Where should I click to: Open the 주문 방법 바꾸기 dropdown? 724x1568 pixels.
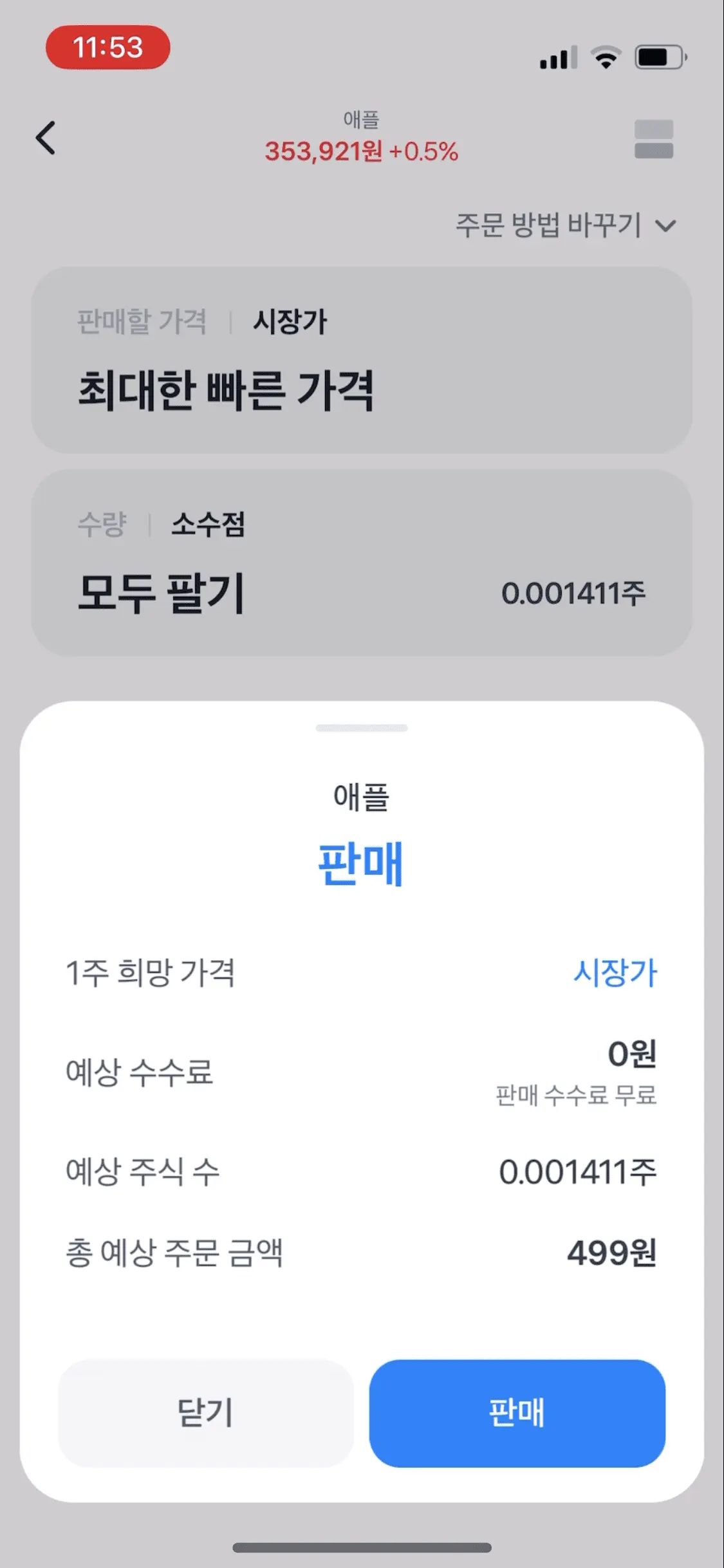click(x=565, y=225)
